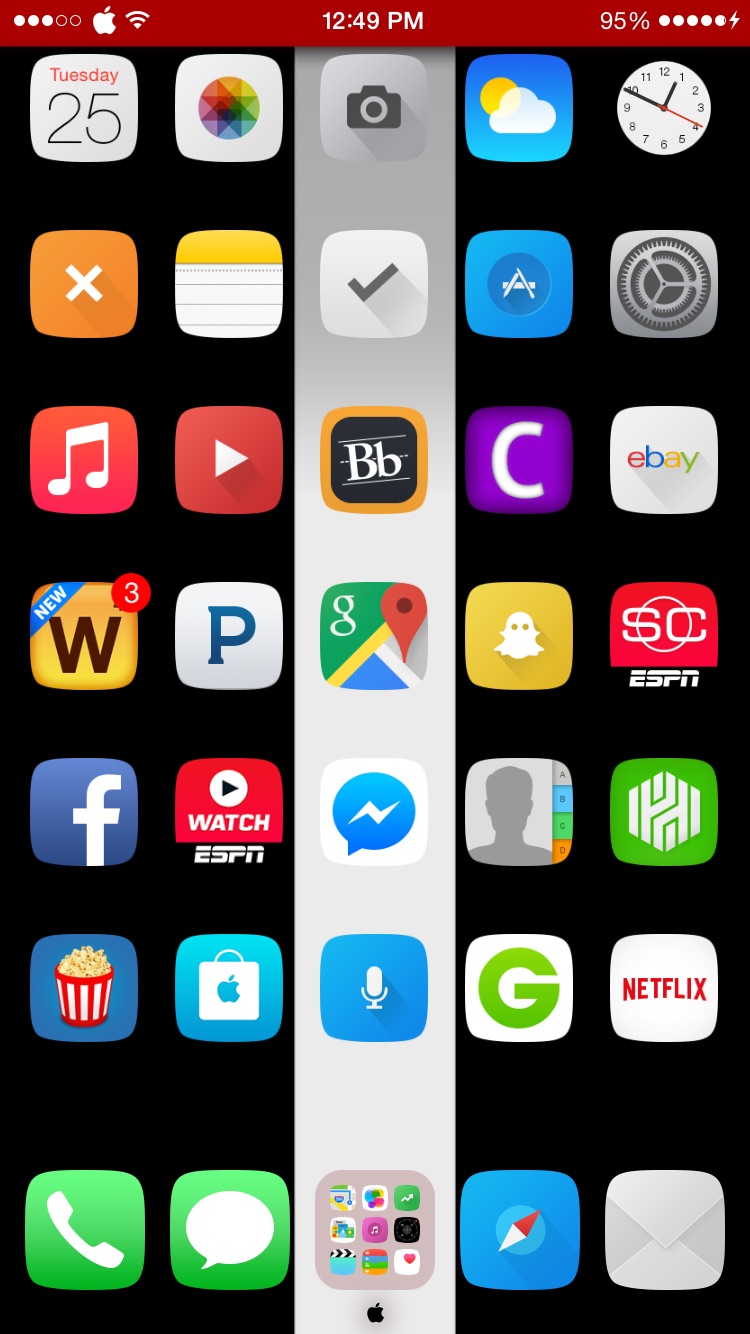Launch the Blackboard Bb app

[x=374, y=460]
